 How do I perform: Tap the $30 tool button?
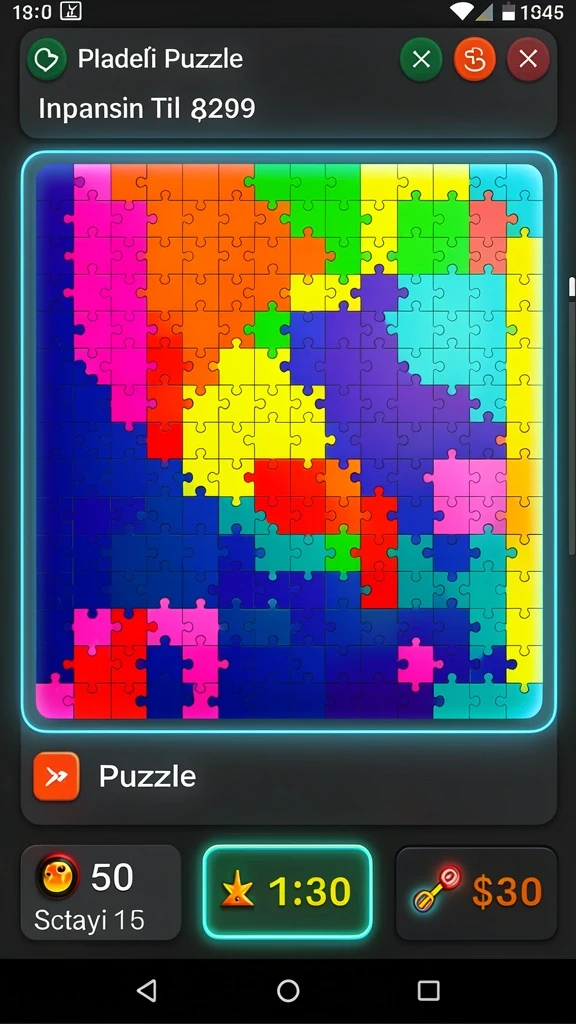pos(477,893)
